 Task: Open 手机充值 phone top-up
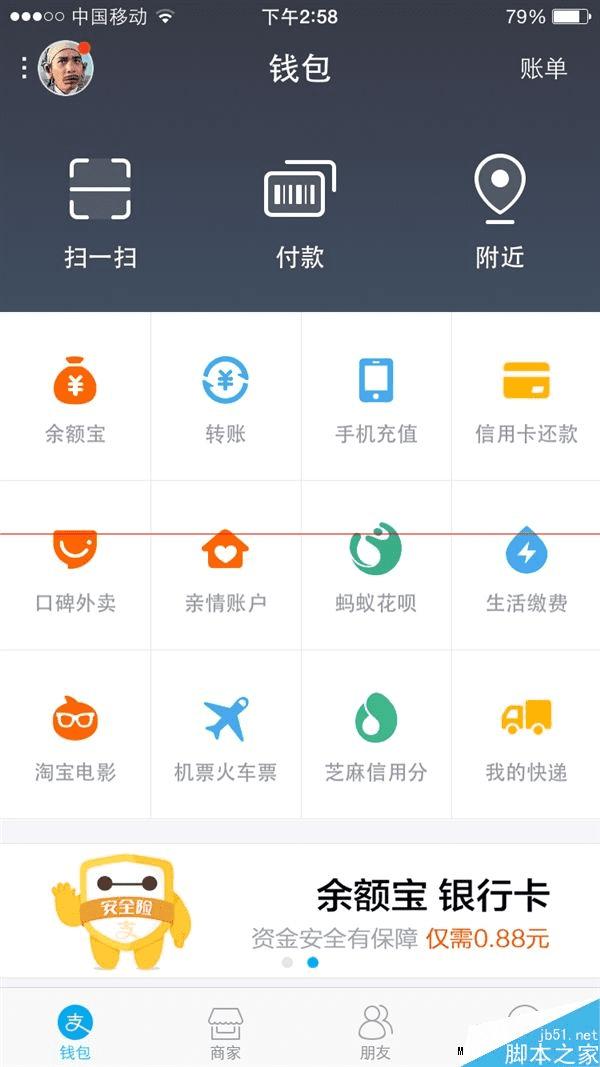376,397
